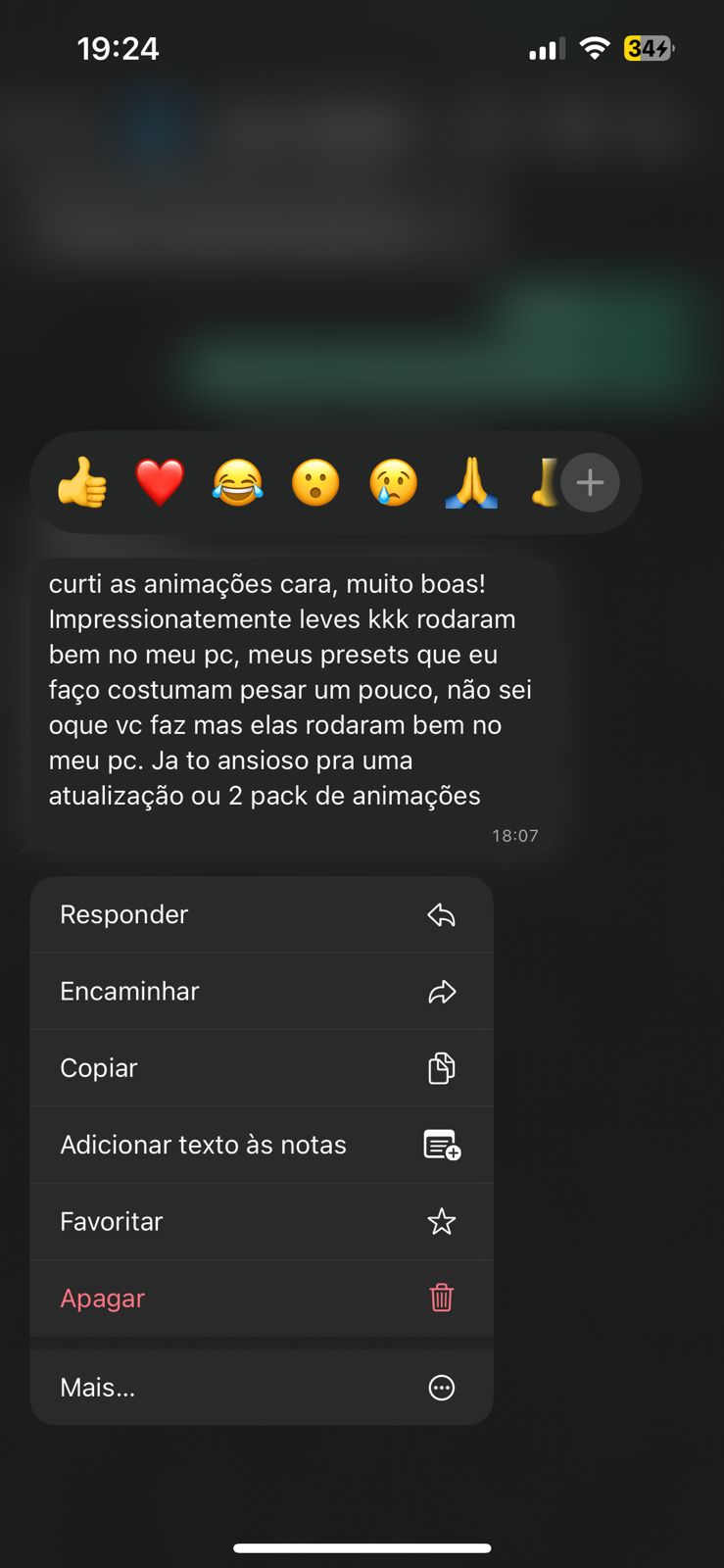724x1568 pixels.
Task: Select Adicionar texto às notas
Action: coord(261,1145)
